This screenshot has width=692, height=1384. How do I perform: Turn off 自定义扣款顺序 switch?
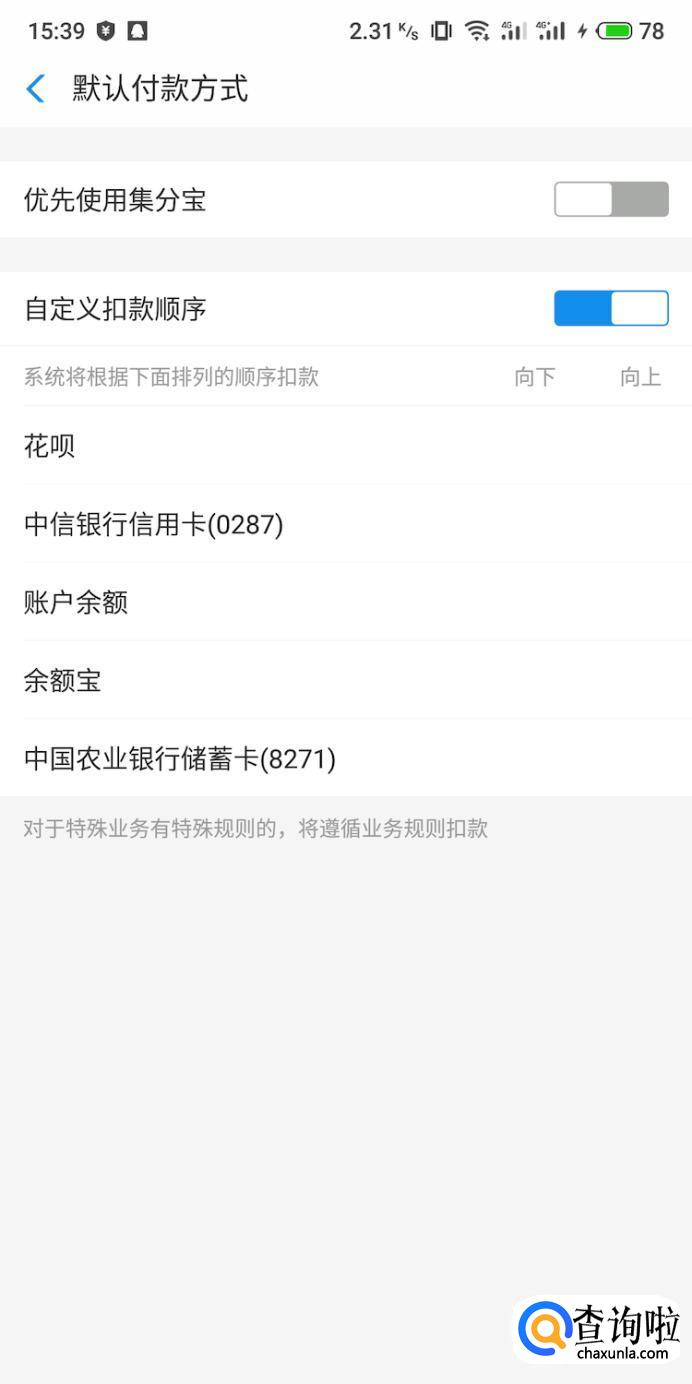(611, 309)
